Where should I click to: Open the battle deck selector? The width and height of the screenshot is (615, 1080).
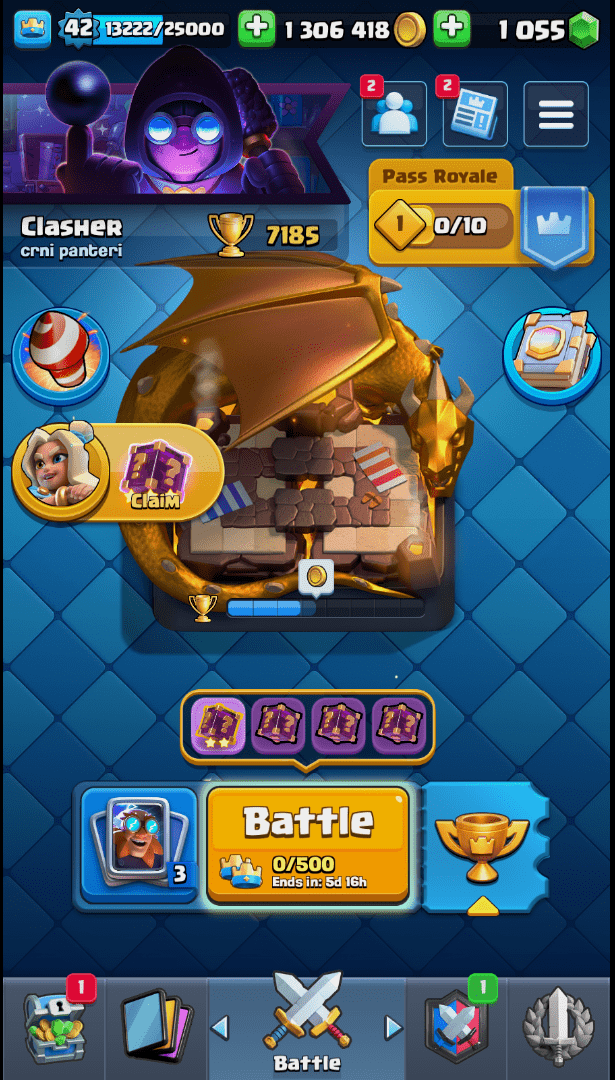coord(139,845)
